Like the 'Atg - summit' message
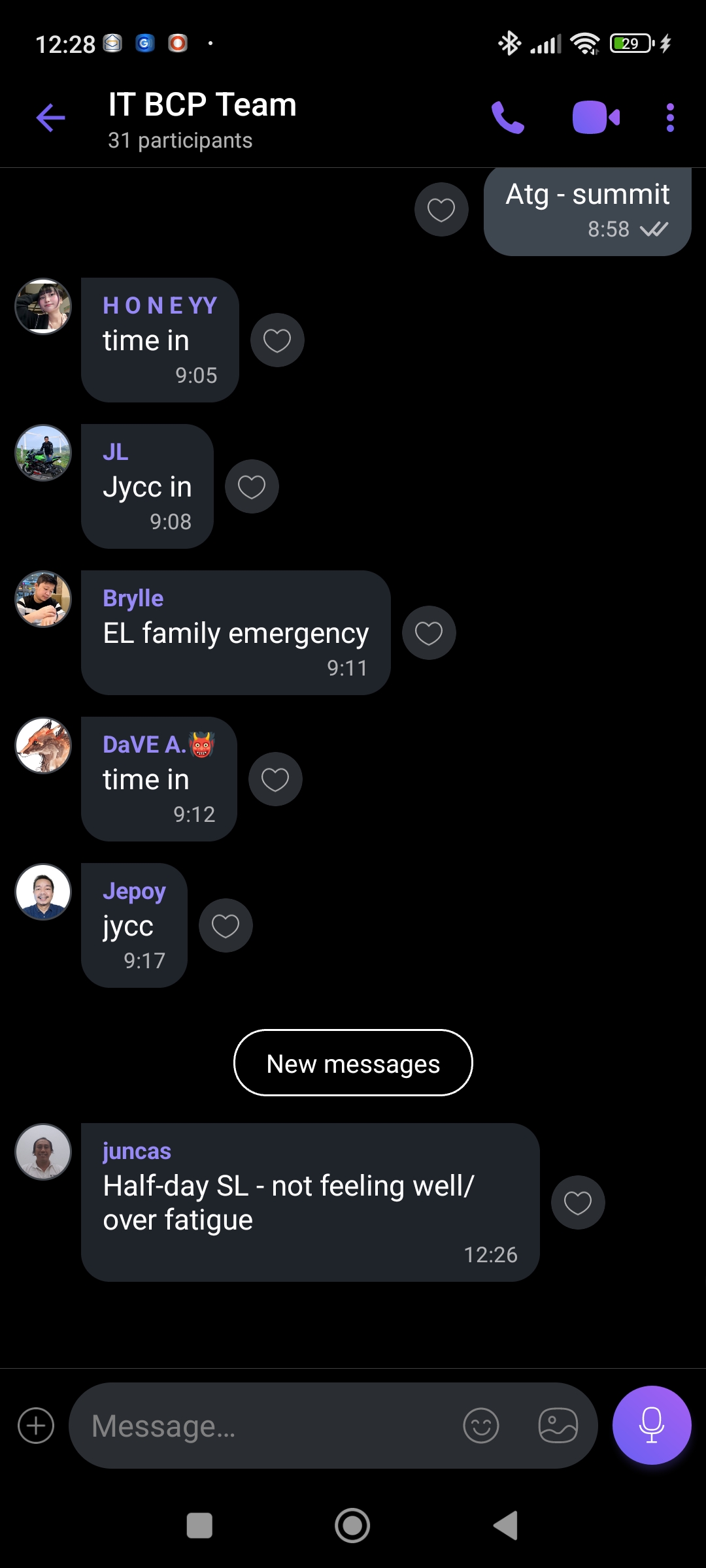The height and width of the screenshot is (1568, 706). coord(441,210)
